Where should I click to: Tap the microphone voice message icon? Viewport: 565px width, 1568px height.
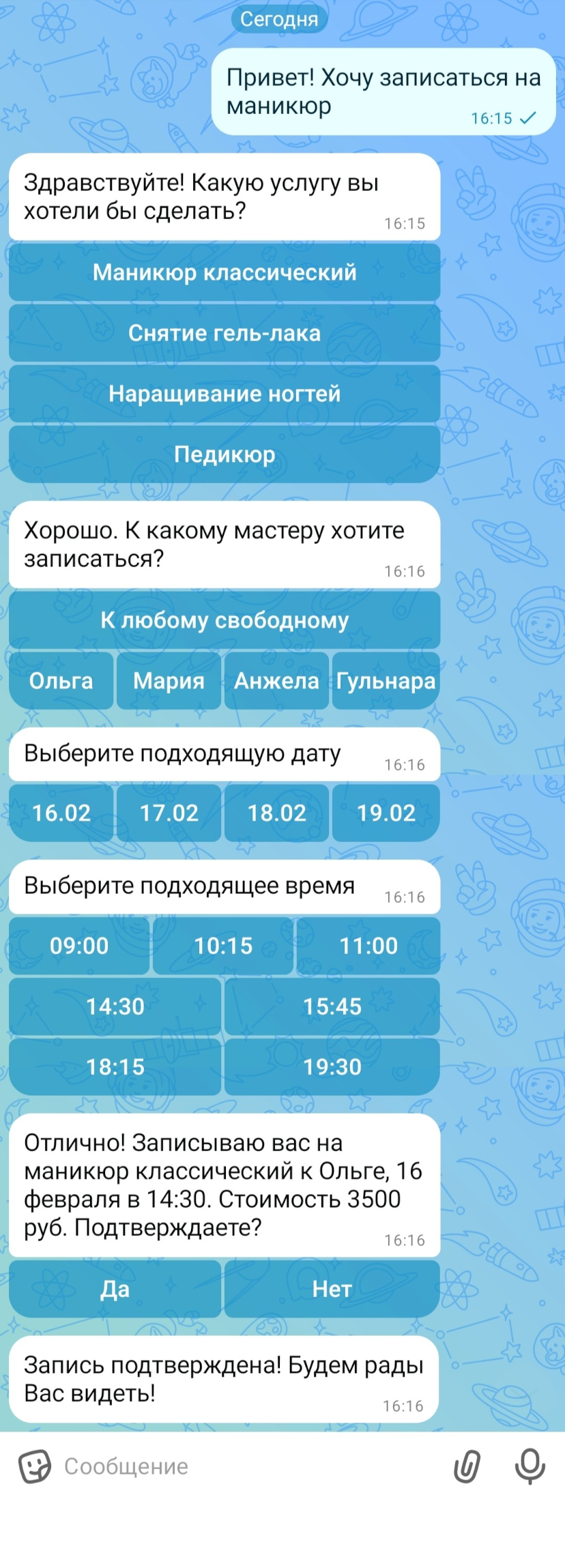coord(530,1466)
